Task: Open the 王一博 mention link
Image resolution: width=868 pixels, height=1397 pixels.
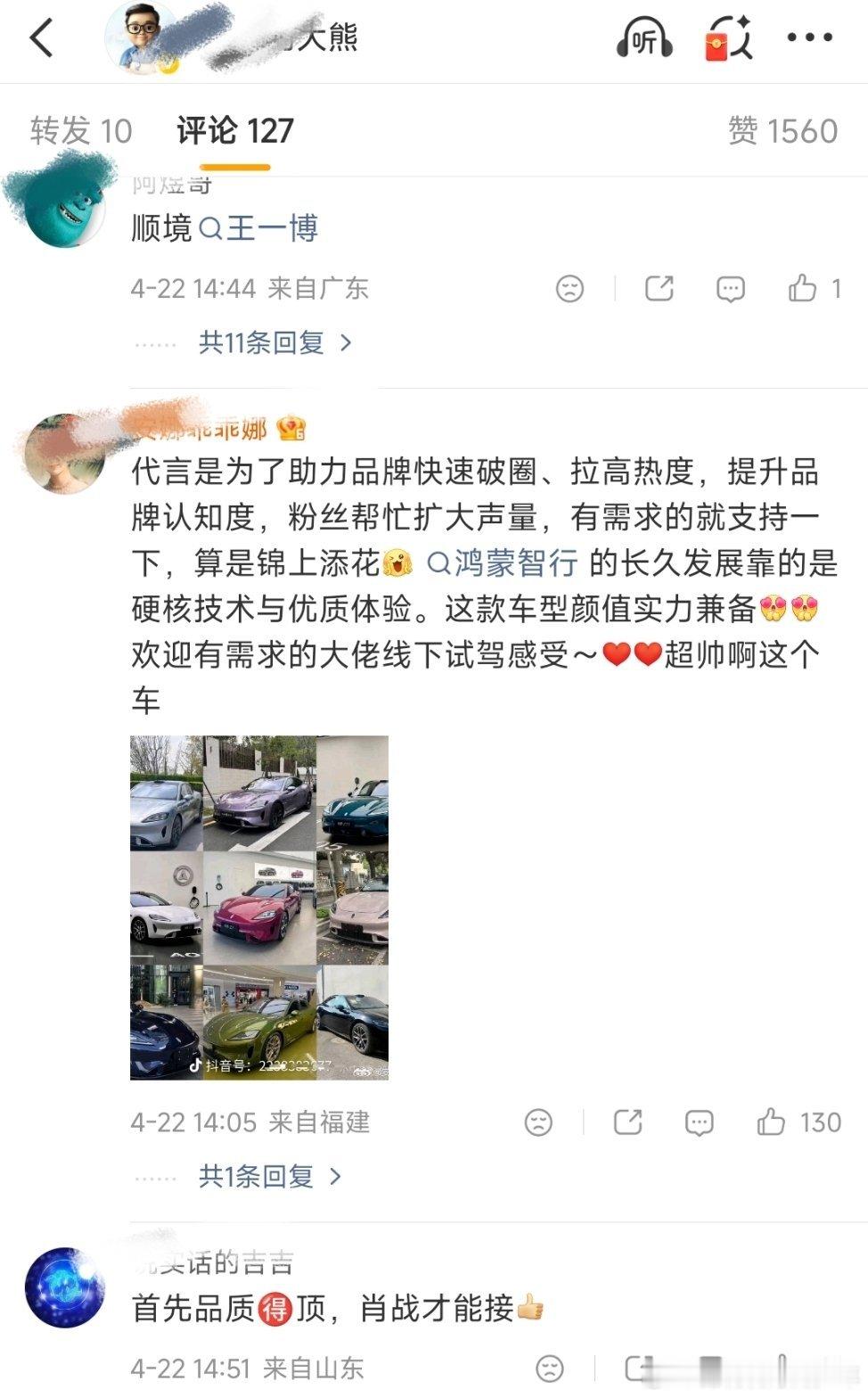Action: coord(272,229)
